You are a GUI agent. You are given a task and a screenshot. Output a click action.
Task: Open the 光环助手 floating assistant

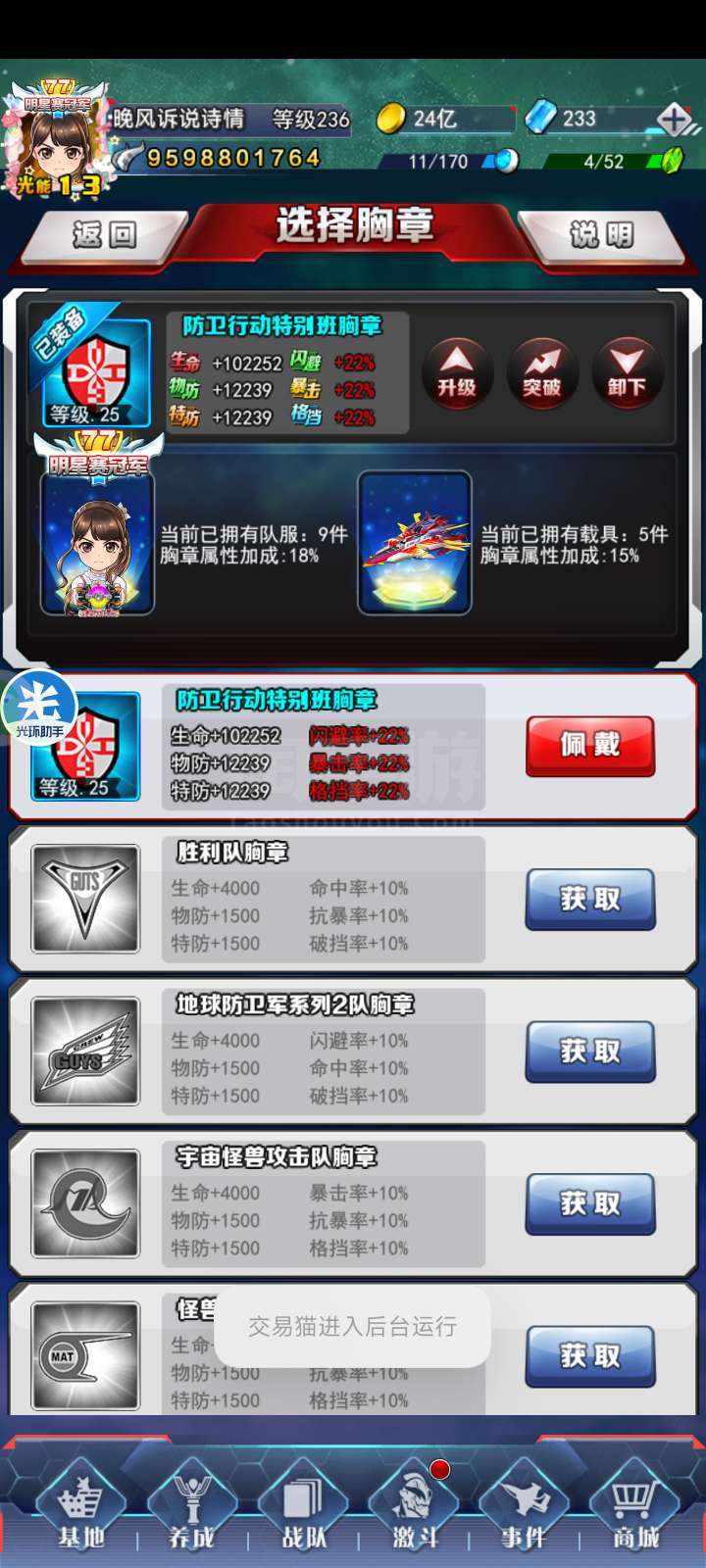tap(38, 708)
